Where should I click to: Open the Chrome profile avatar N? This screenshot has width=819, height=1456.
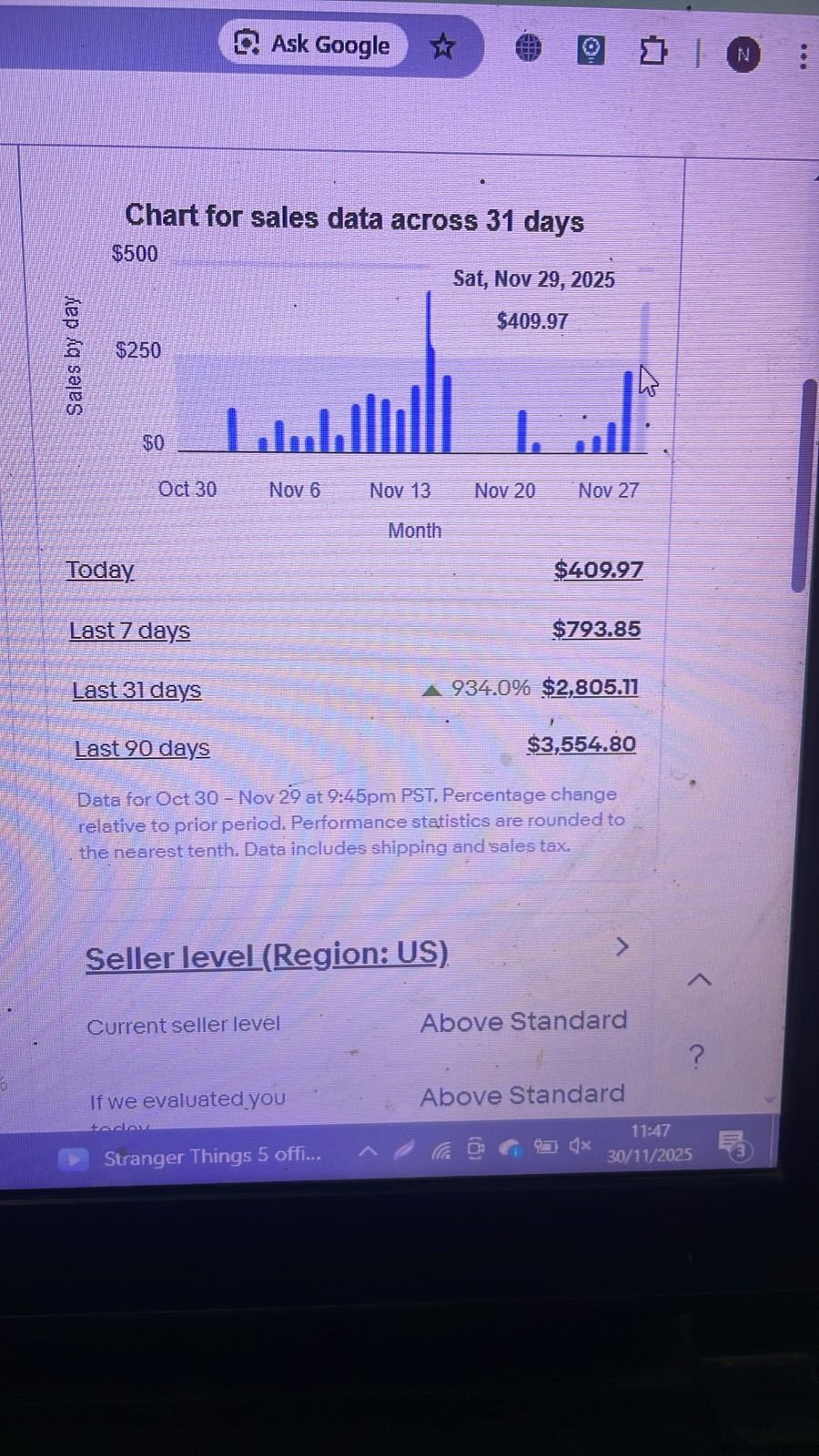pyautogui.click(x=743, y=56)
